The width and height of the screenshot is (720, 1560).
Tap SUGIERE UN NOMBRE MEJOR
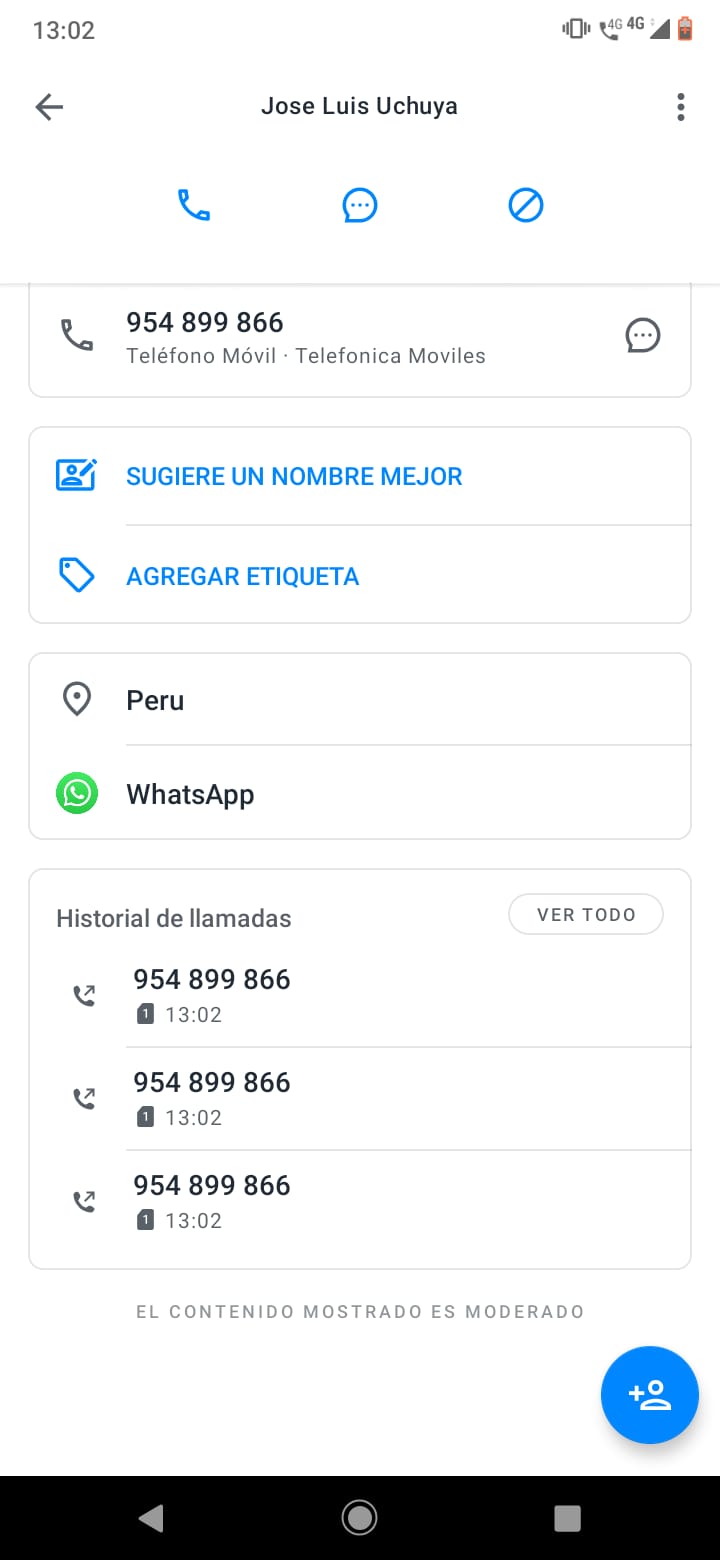[294, 476]
